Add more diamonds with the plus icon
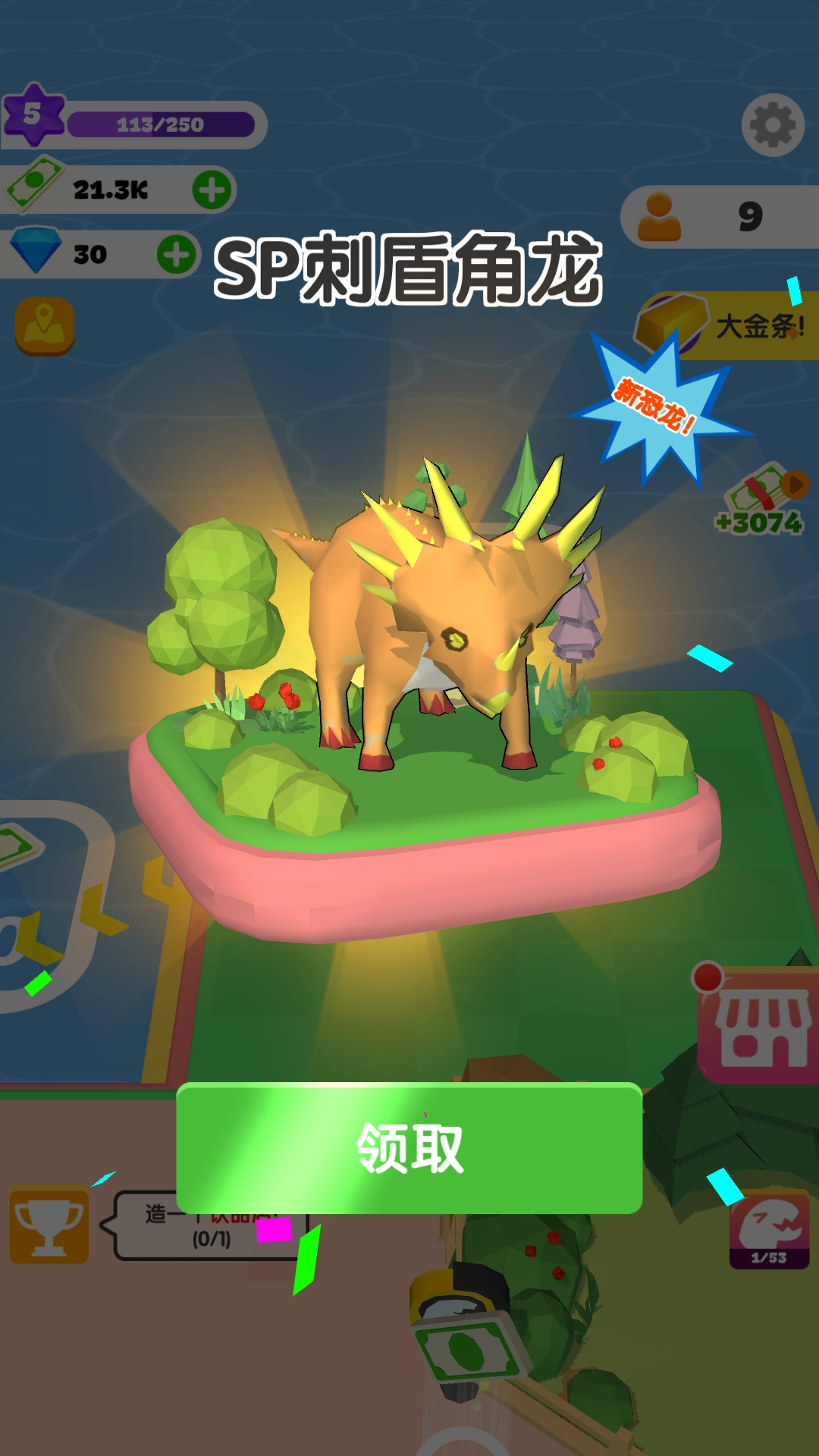This screenshot has width=819, height=1456. coord(177,254)
